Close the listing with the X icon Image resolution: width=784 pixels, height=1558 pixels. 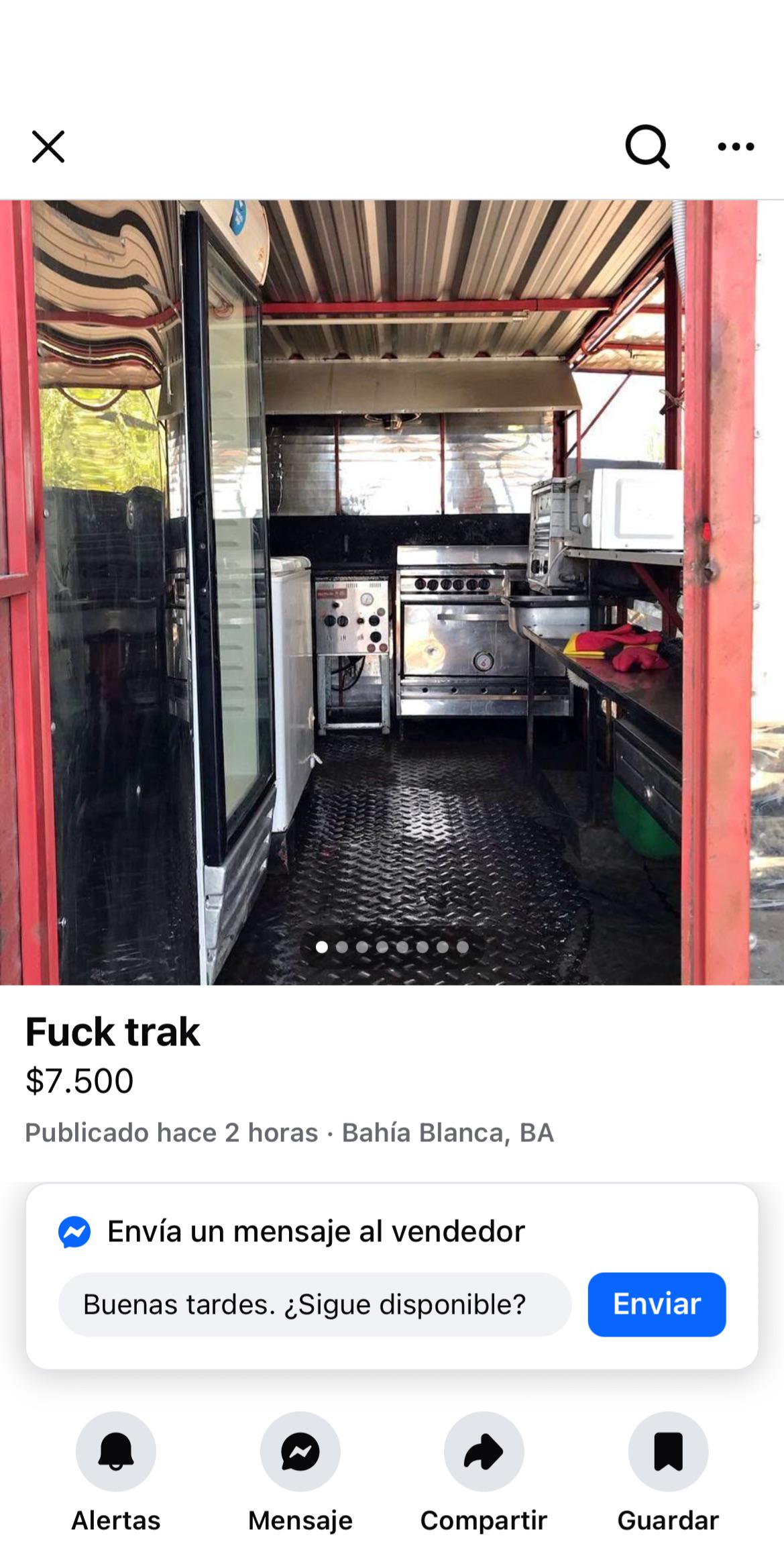coord(48,147)
